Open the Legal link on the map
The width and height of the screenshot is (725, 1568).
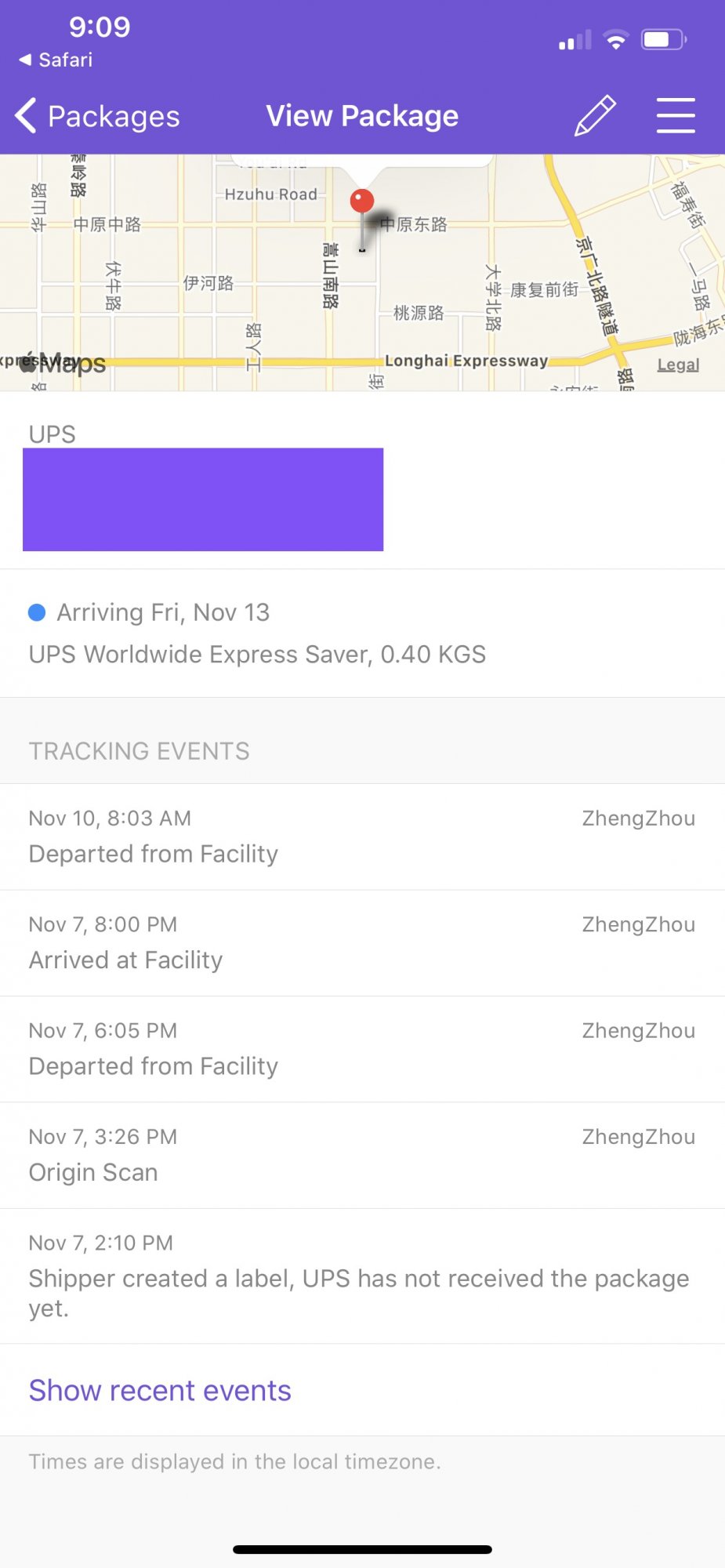[x=677, y=365]
